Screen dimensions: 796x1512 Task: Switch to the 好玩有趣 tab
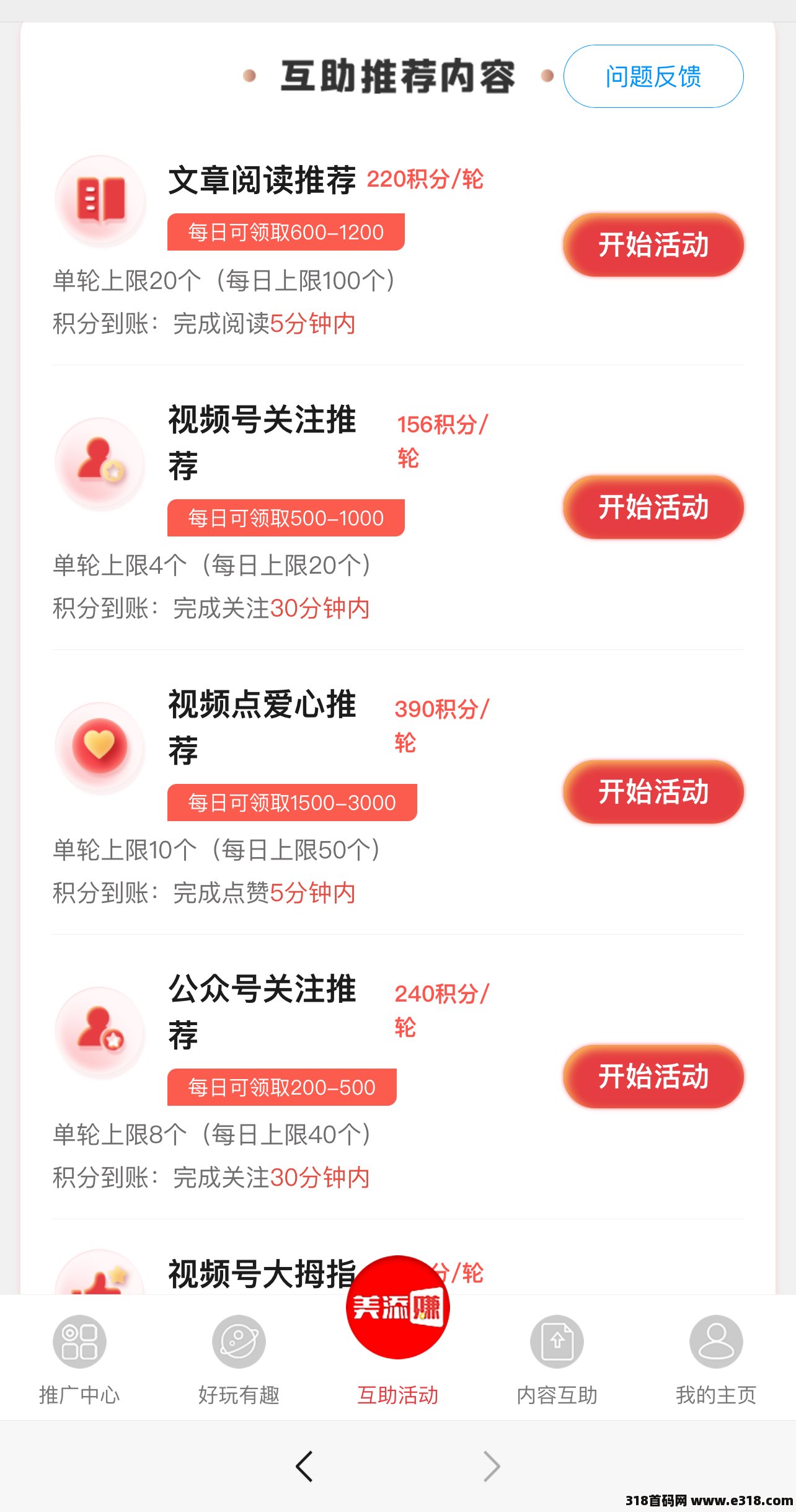coord(239,1359)
